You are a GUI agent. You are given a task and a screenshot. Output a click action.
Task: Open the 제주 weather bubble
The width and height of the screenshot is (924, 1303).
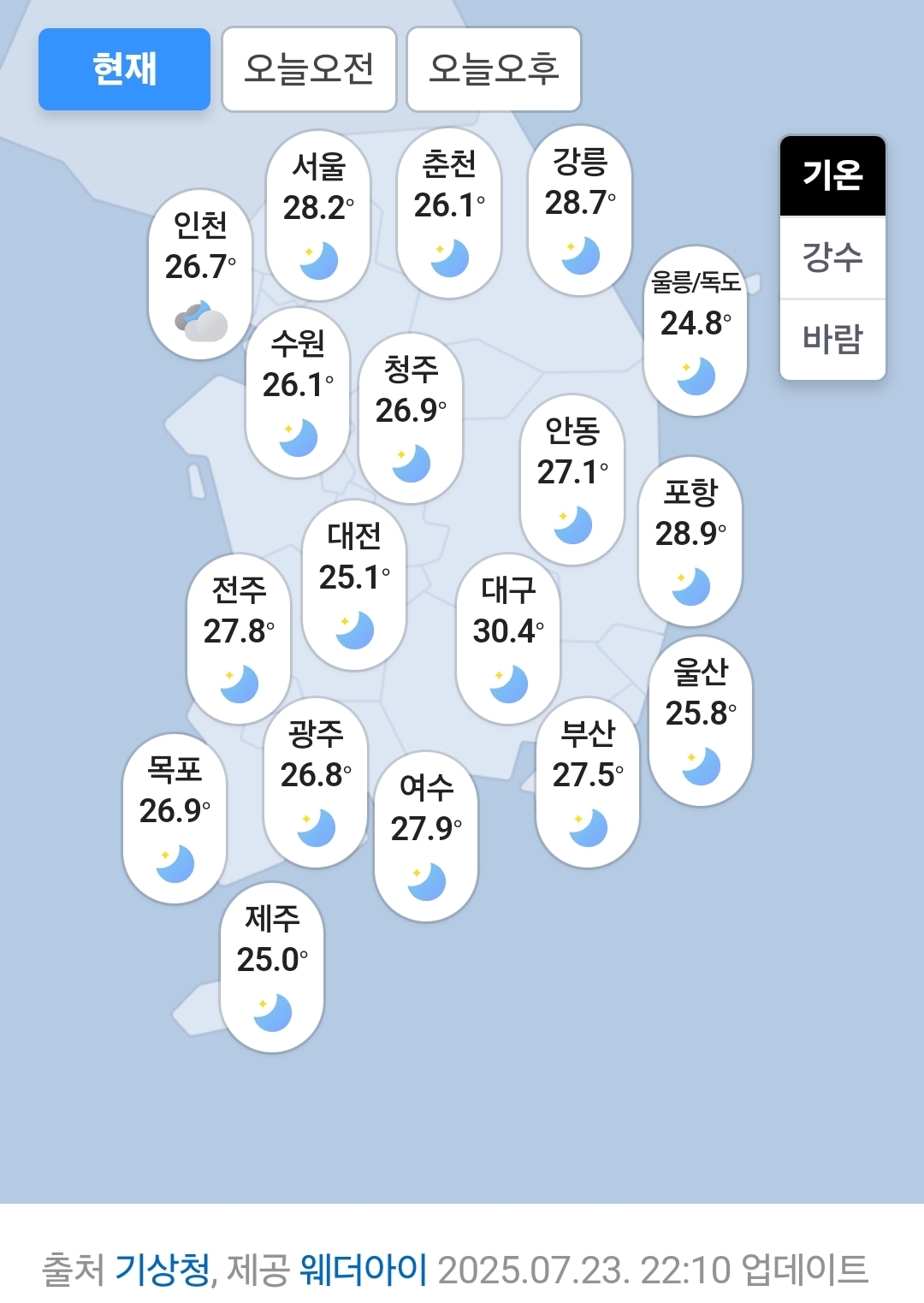[272, 967]
